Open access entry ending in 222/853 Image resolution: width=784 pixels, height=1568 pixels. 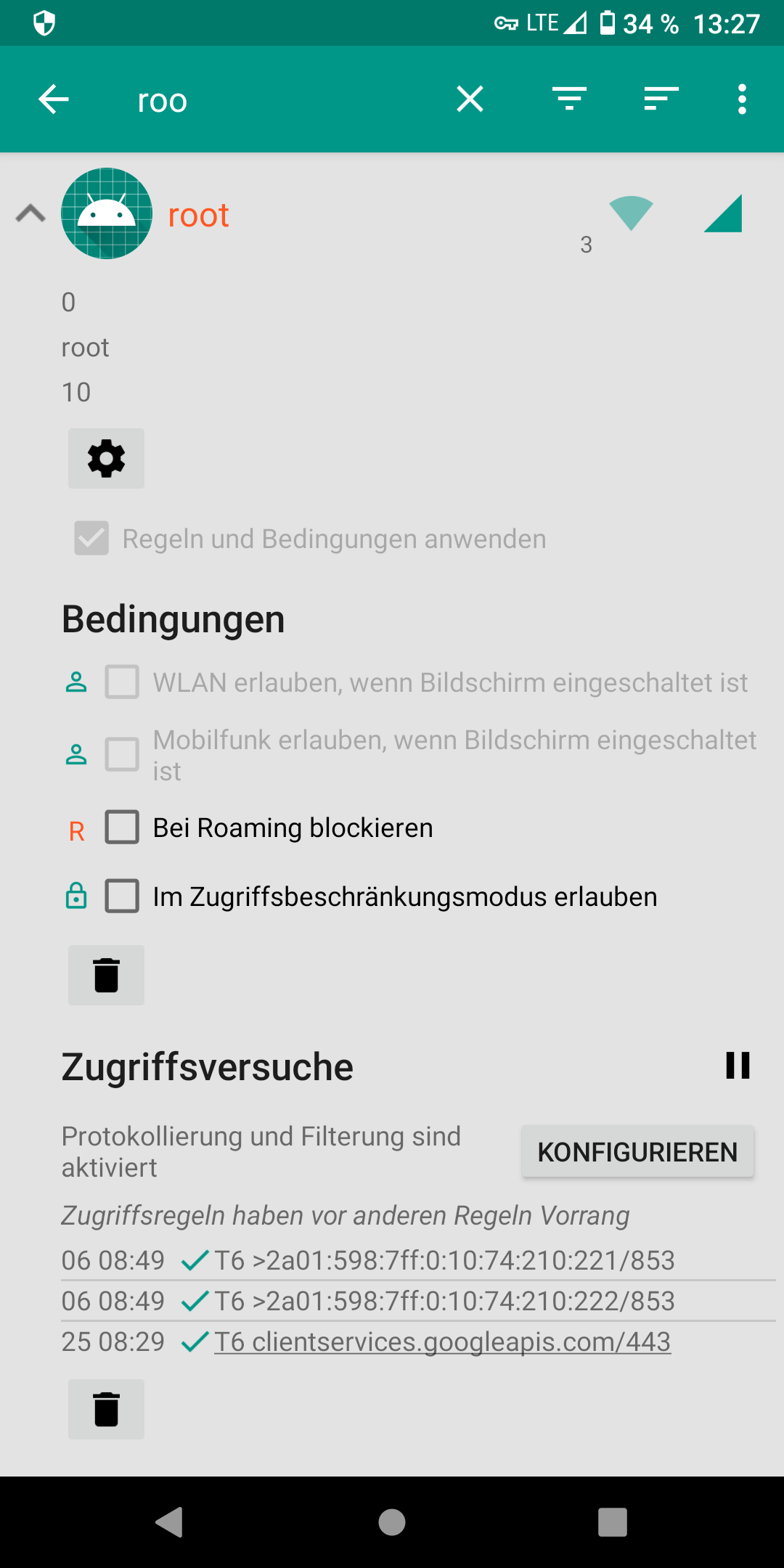pyautogui.click(x=418, y=1302)
